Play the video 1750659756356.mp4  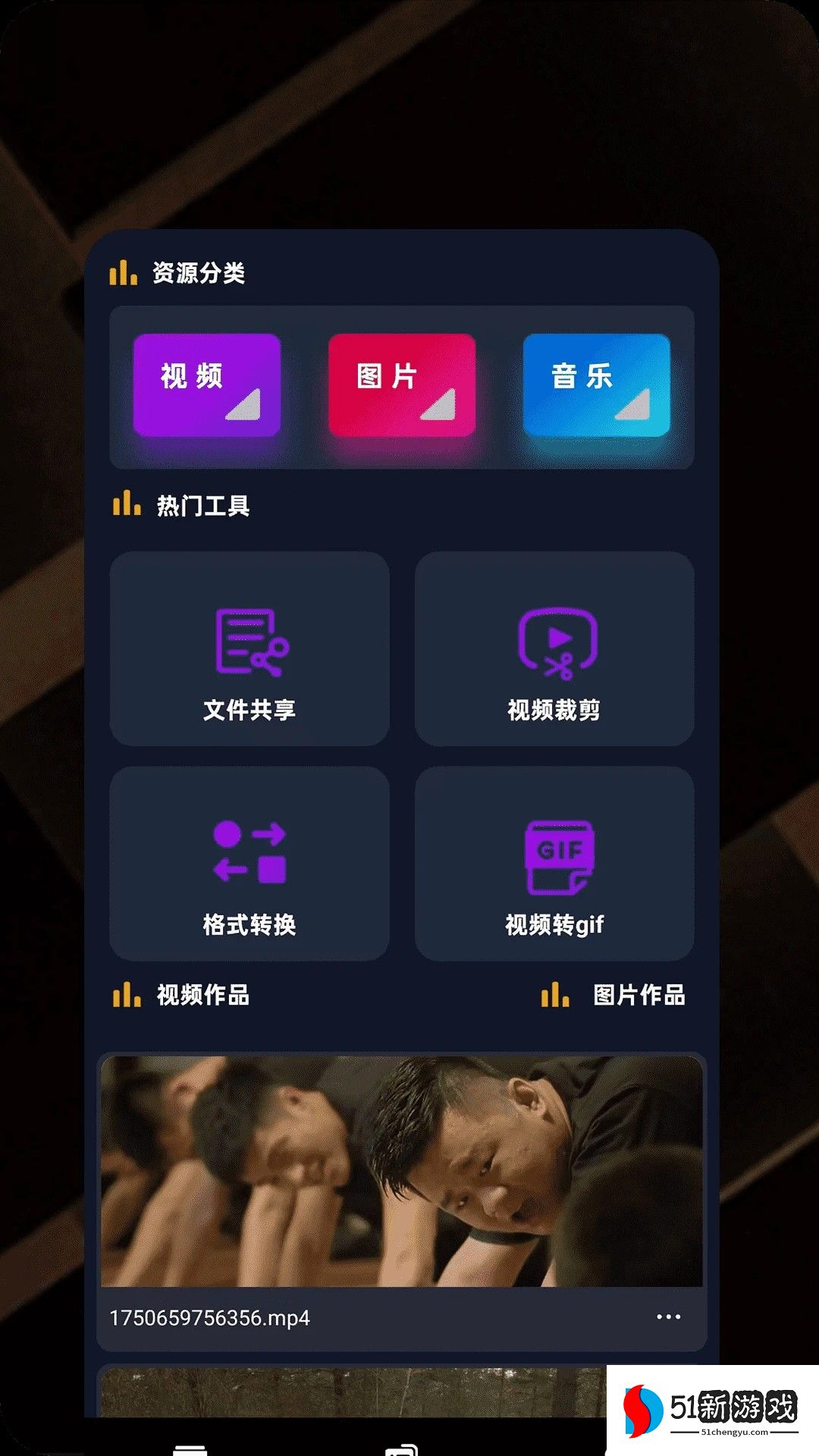[402, 1171]
